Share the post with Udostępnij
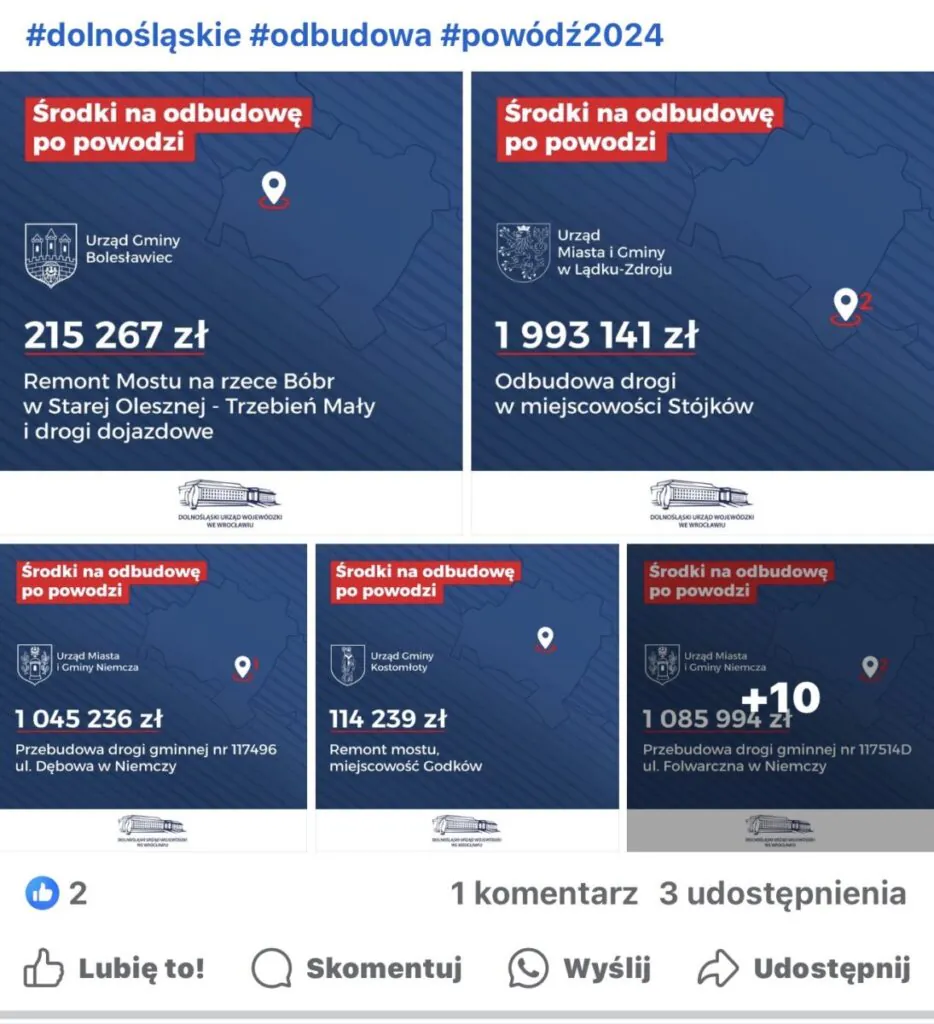Image resolution: width=934 pixels, height=1024 pixels. (x=804, y=968)
